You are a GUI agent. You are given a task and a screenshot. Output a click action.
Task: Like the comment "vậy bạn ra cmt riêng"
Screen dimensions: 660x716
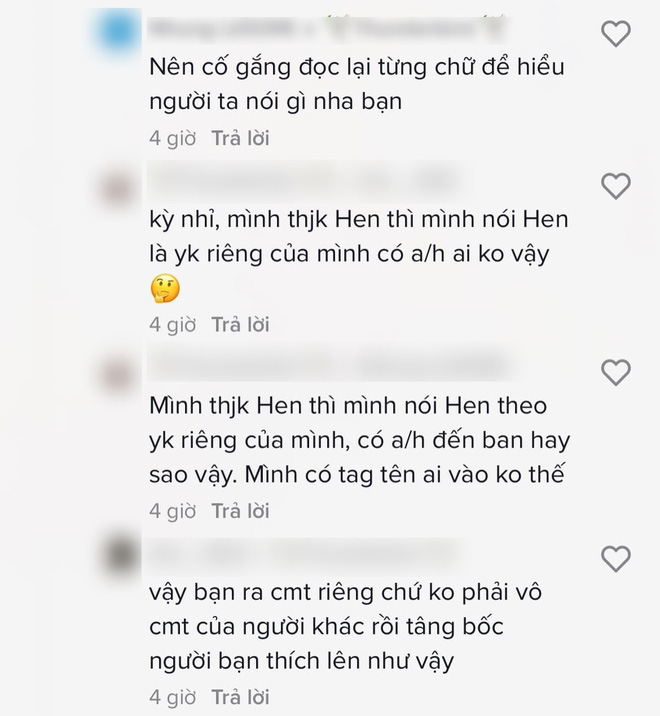[x=616, y=558]
